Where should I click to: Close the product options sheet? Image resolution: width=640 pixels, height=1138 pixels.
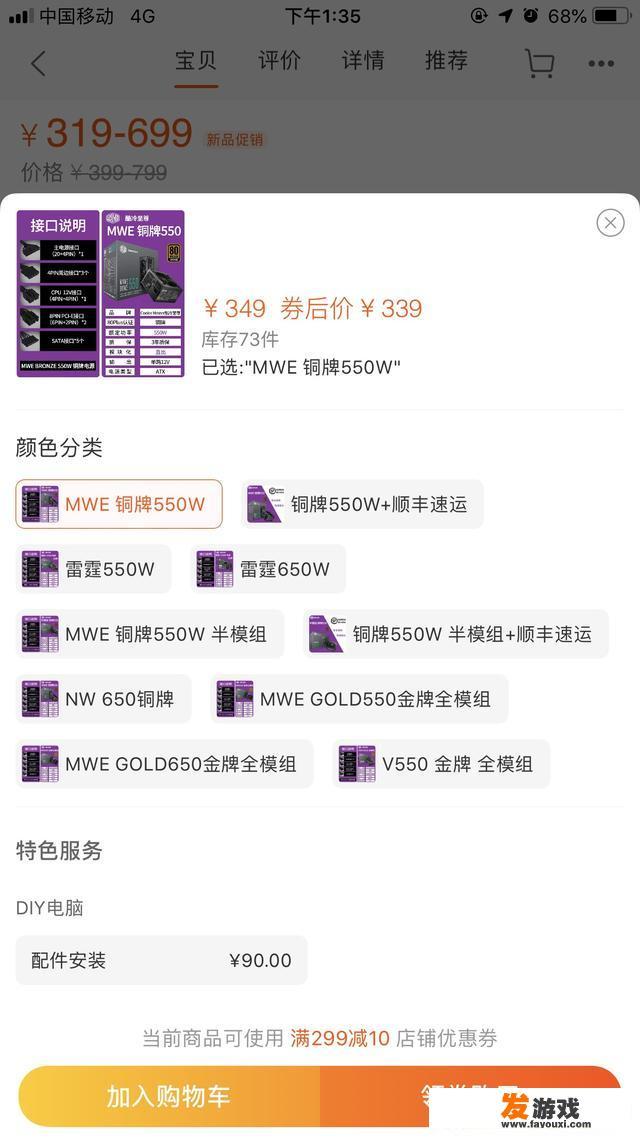pyautogui.click(x=610, y=222)
